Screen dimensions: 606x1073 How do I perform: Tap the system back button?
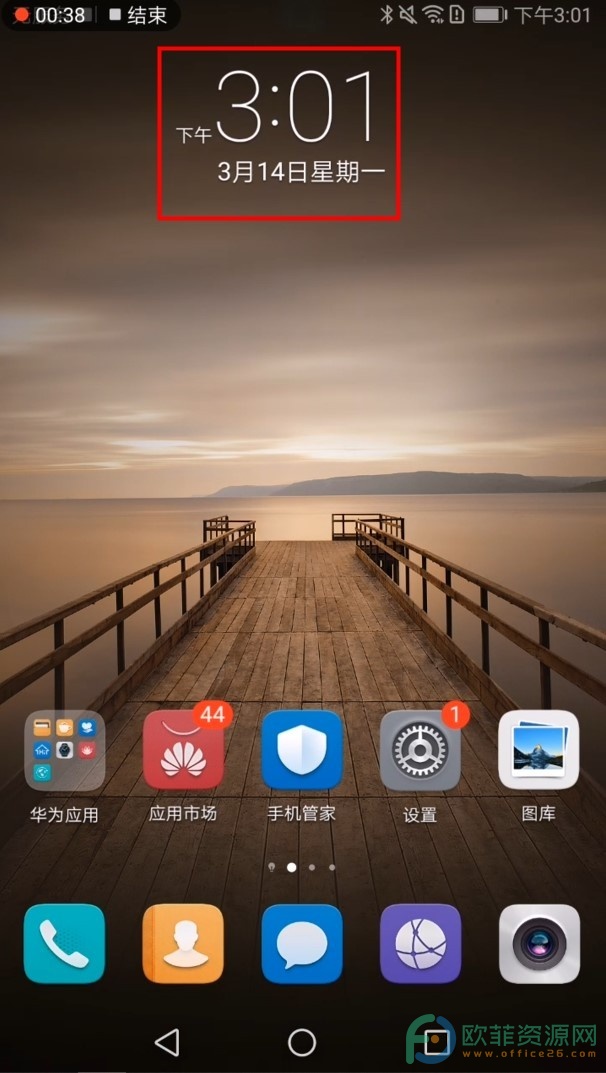click(x=167, y=1042)
